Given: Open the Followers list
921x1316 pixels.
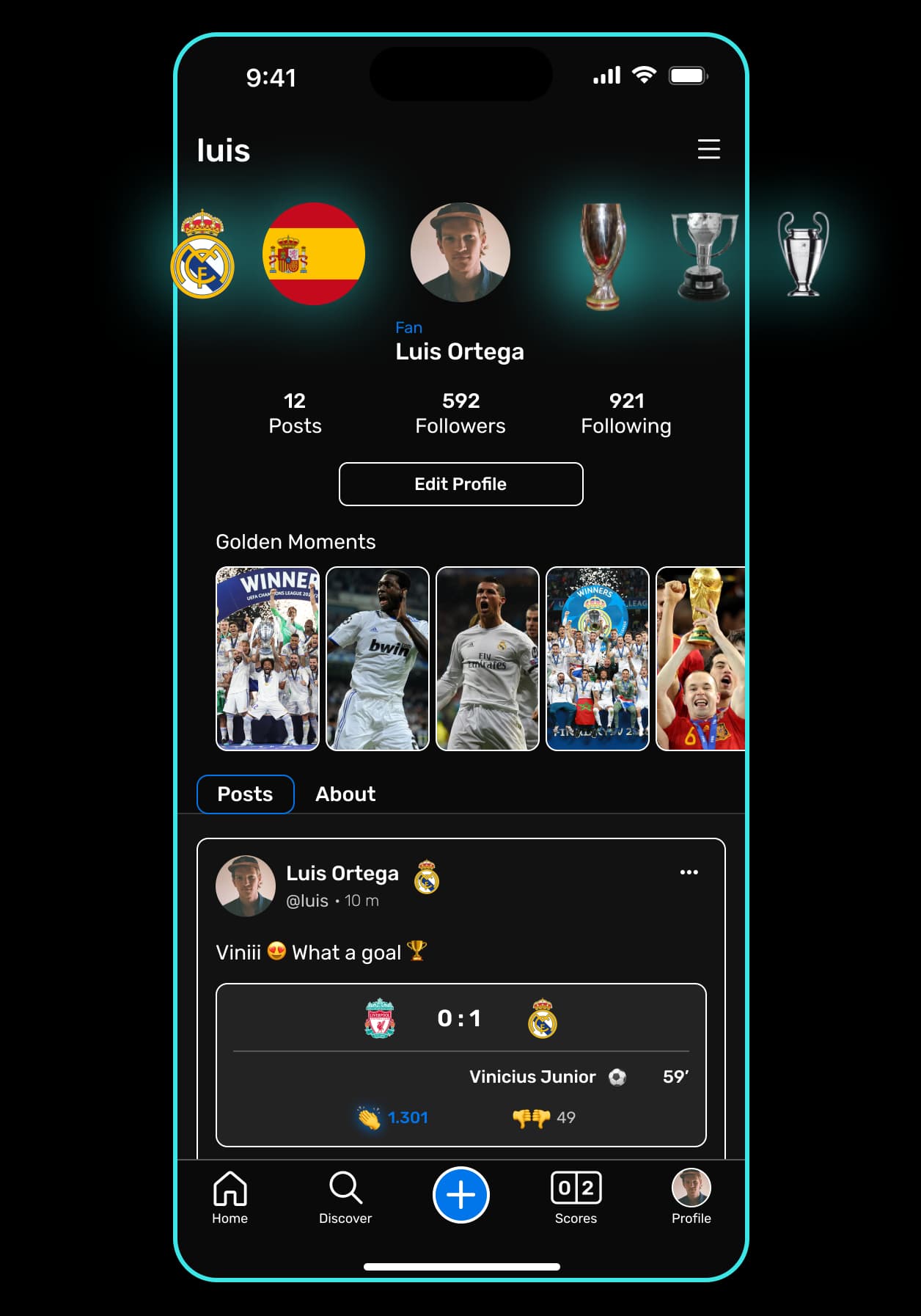Looking at the screenshot, I should tap(460, 413).
